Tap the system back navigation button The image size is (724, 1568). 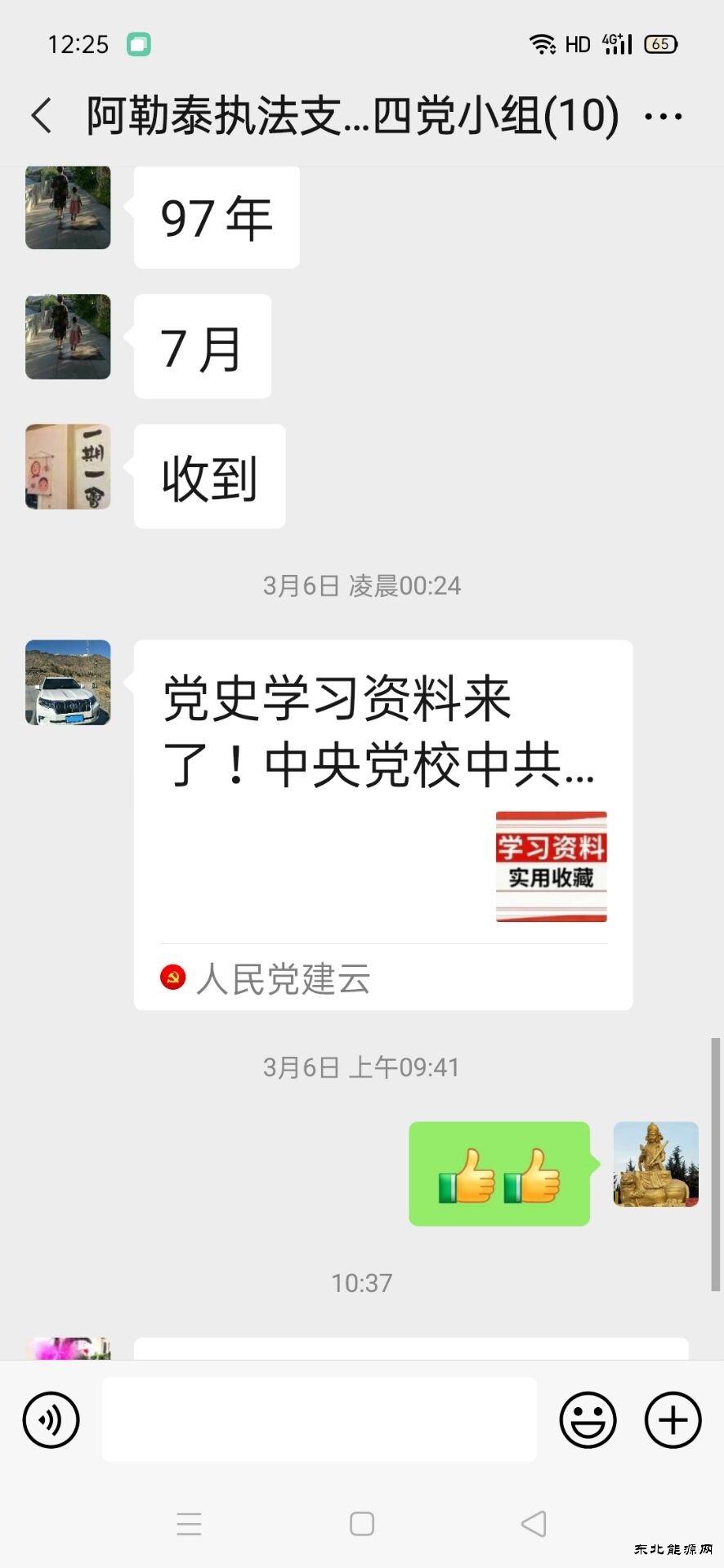tap(534, 1524)
